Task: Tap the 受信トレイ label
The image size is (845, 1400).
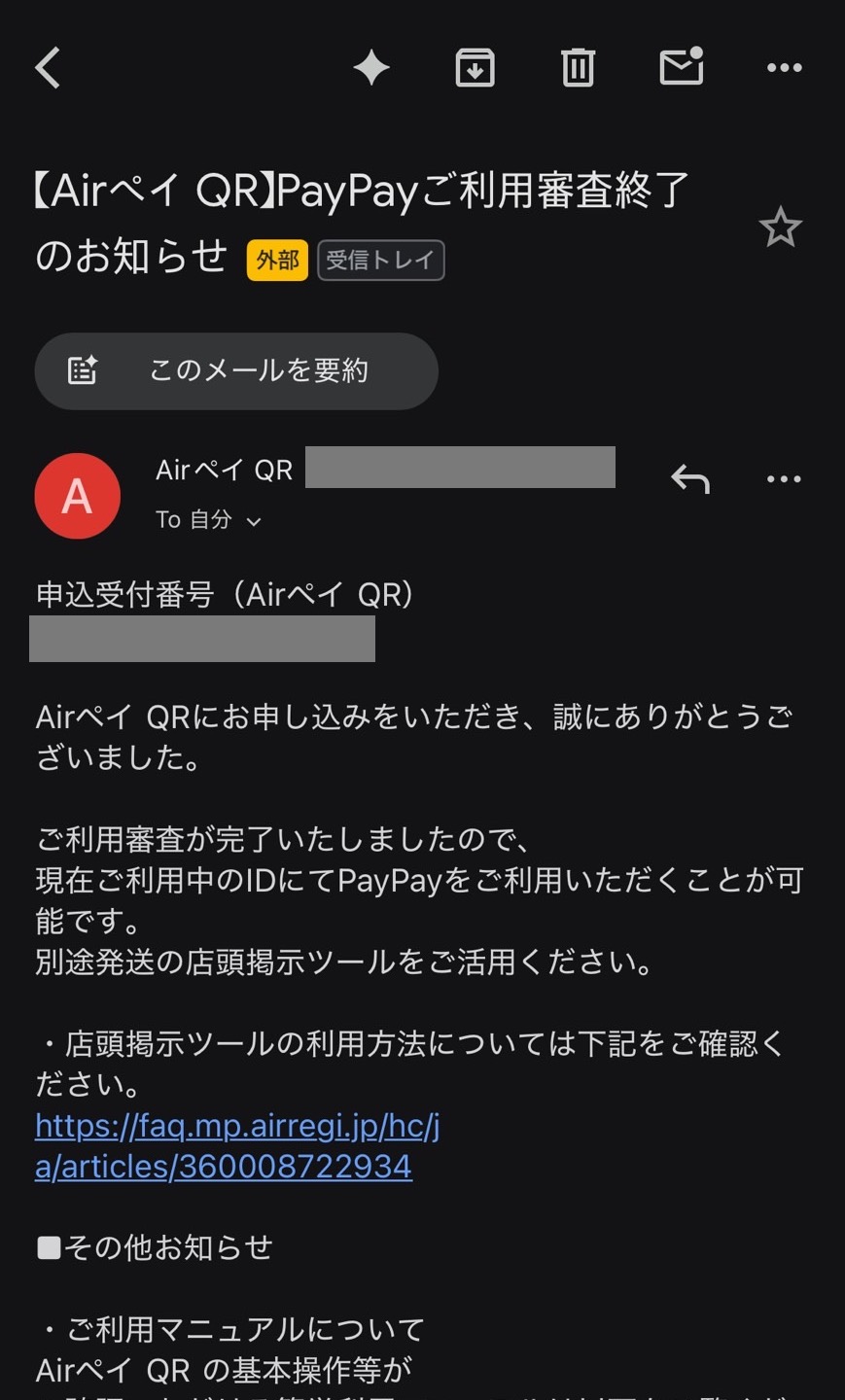Action: coord(381,260)
